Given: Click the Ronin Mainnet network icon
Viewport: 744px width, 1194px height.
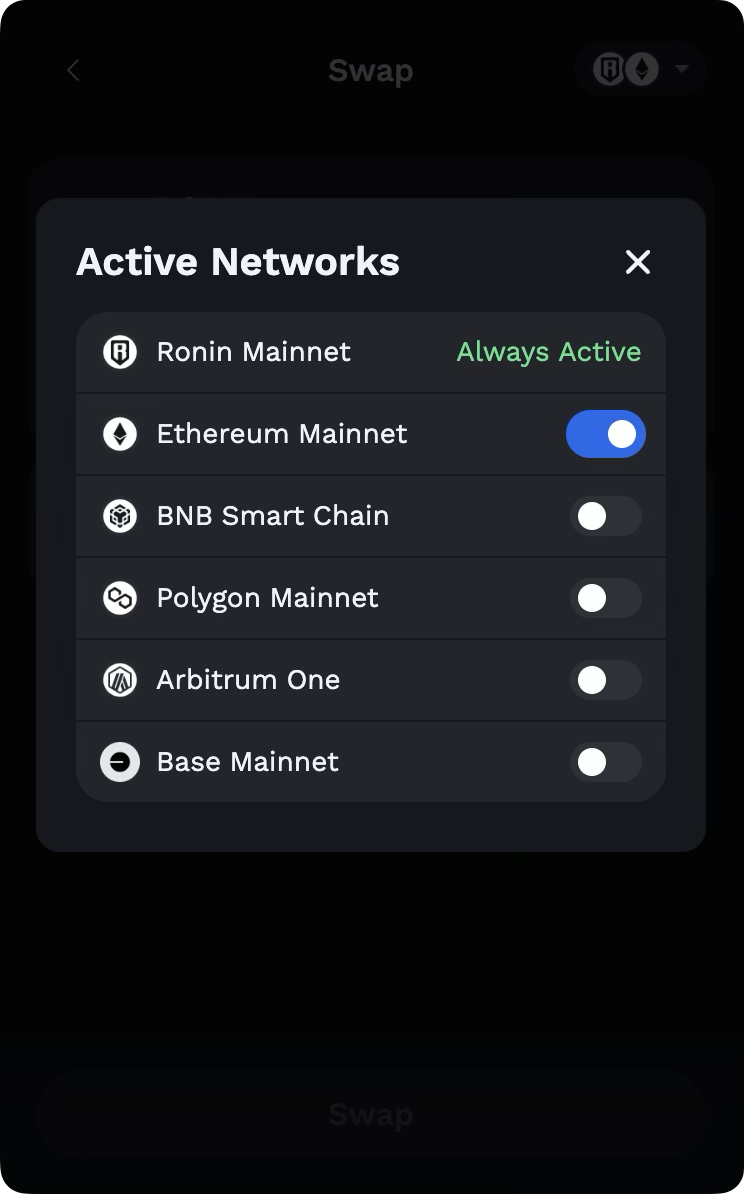Looking at the screenshot, I should pos(119,352).
